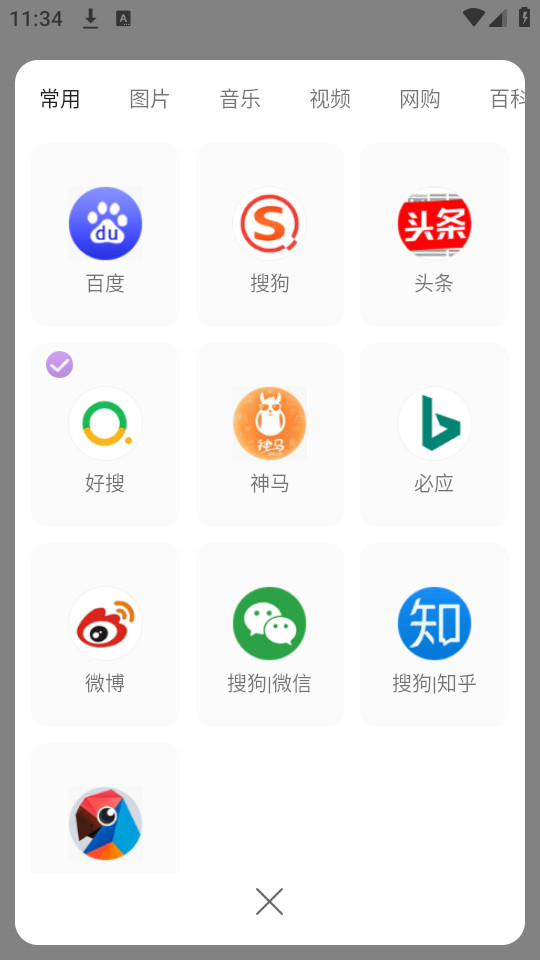540x960 pixels.
Task: Choose 微博 search option
Action: pyautogui.click(x=105, y=635)
